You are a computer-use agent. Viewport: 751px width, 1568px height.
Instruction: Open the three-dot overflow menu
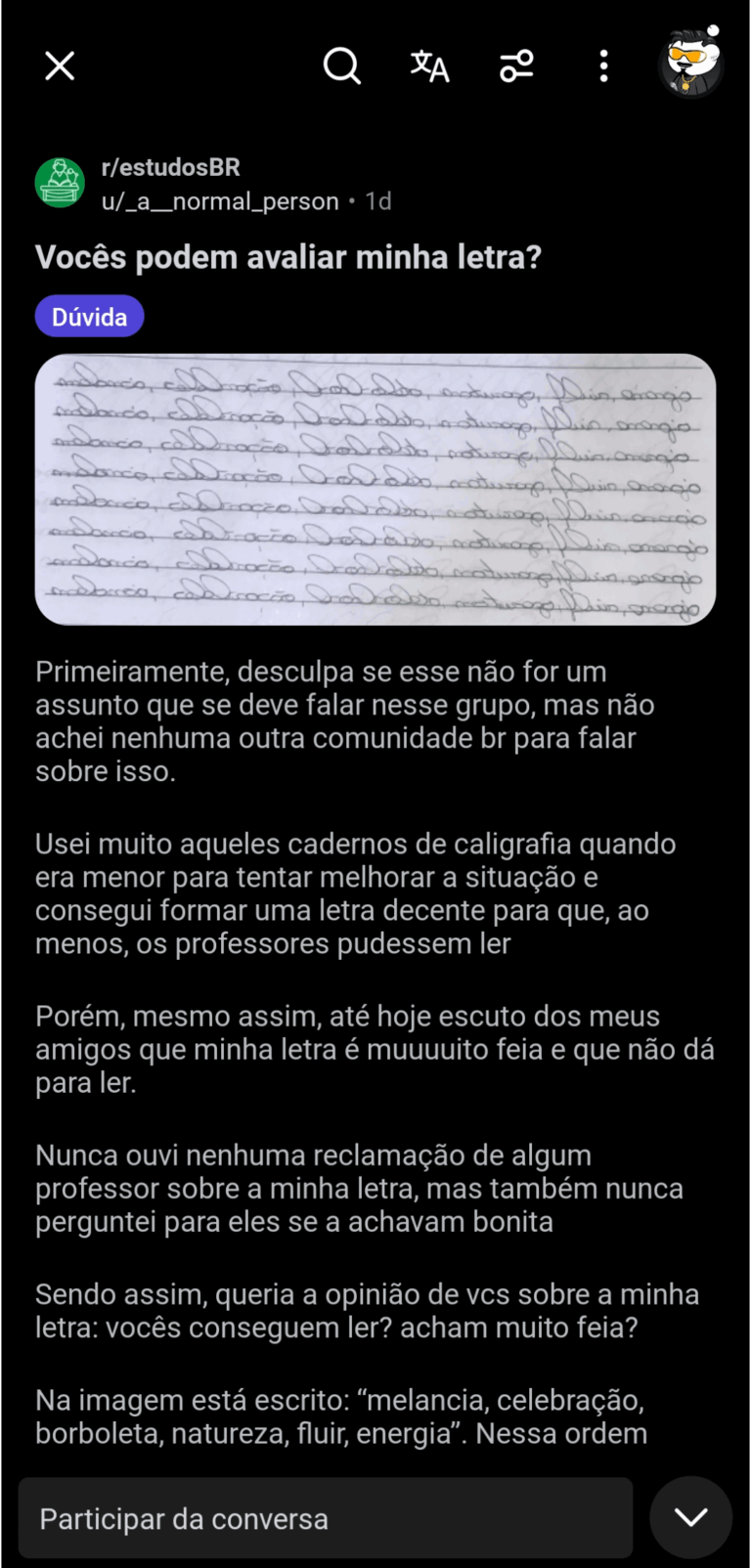(603, 66)
